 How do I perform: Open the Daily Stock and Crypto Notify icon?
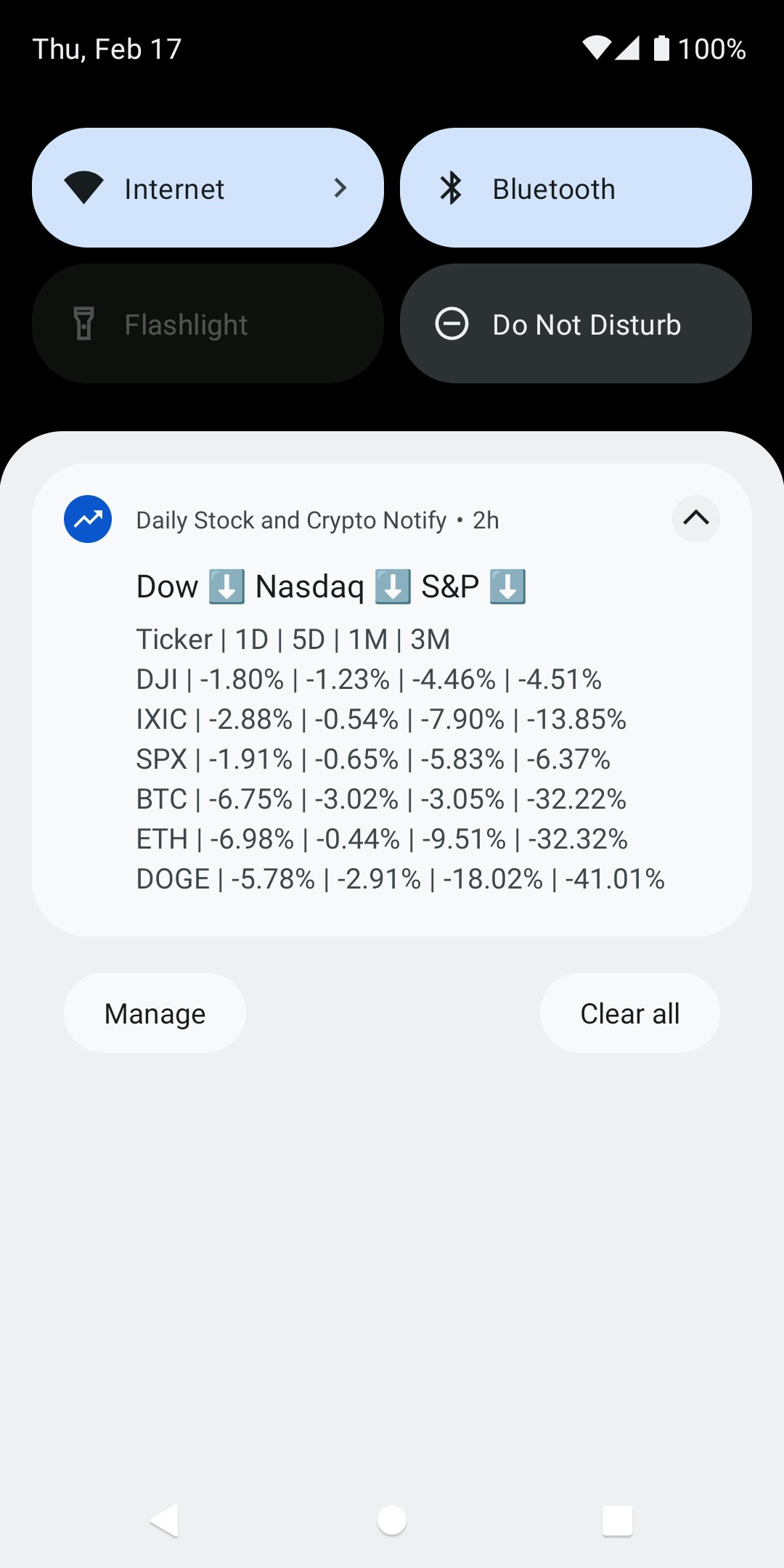(87, 519)
